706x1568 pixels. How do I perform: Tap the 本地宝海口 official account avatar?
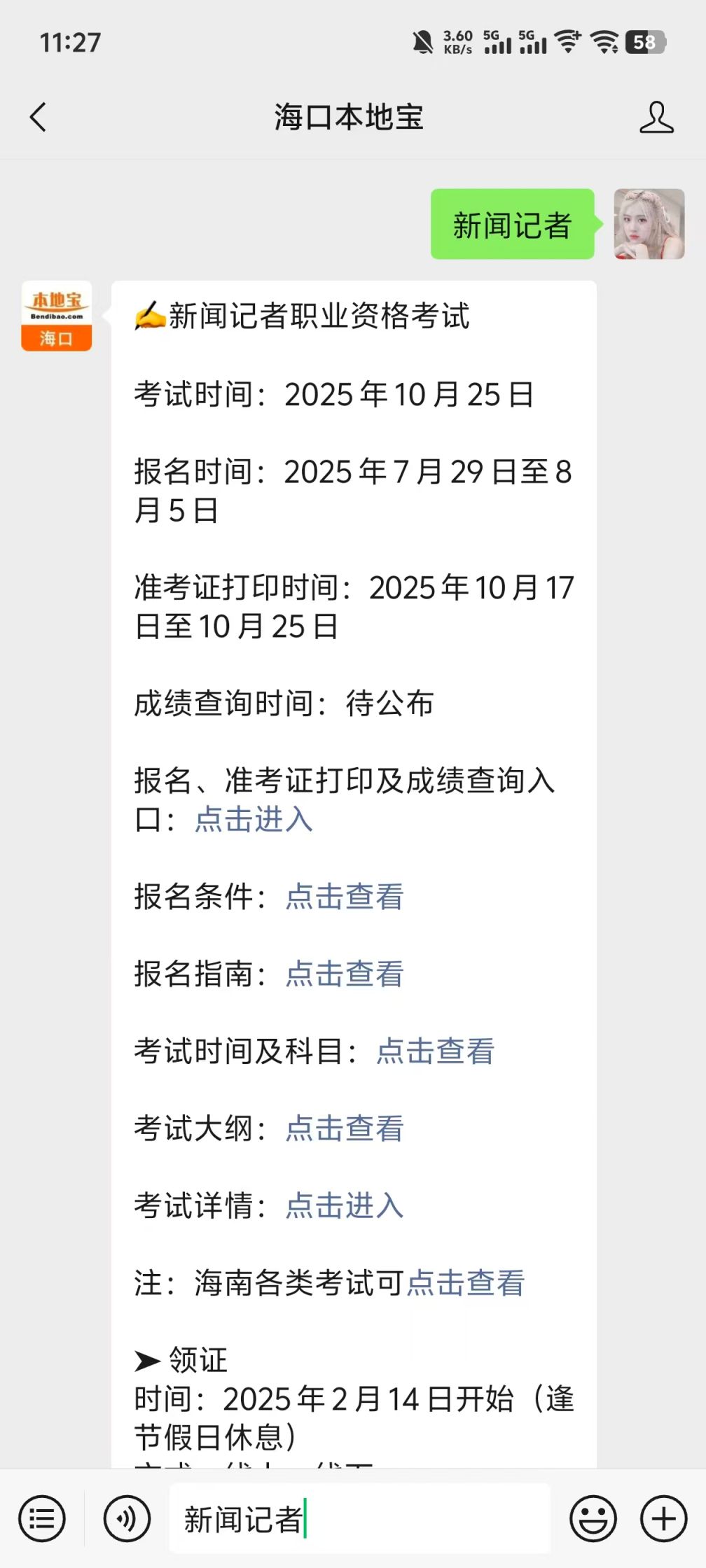(x=56, y=314)
